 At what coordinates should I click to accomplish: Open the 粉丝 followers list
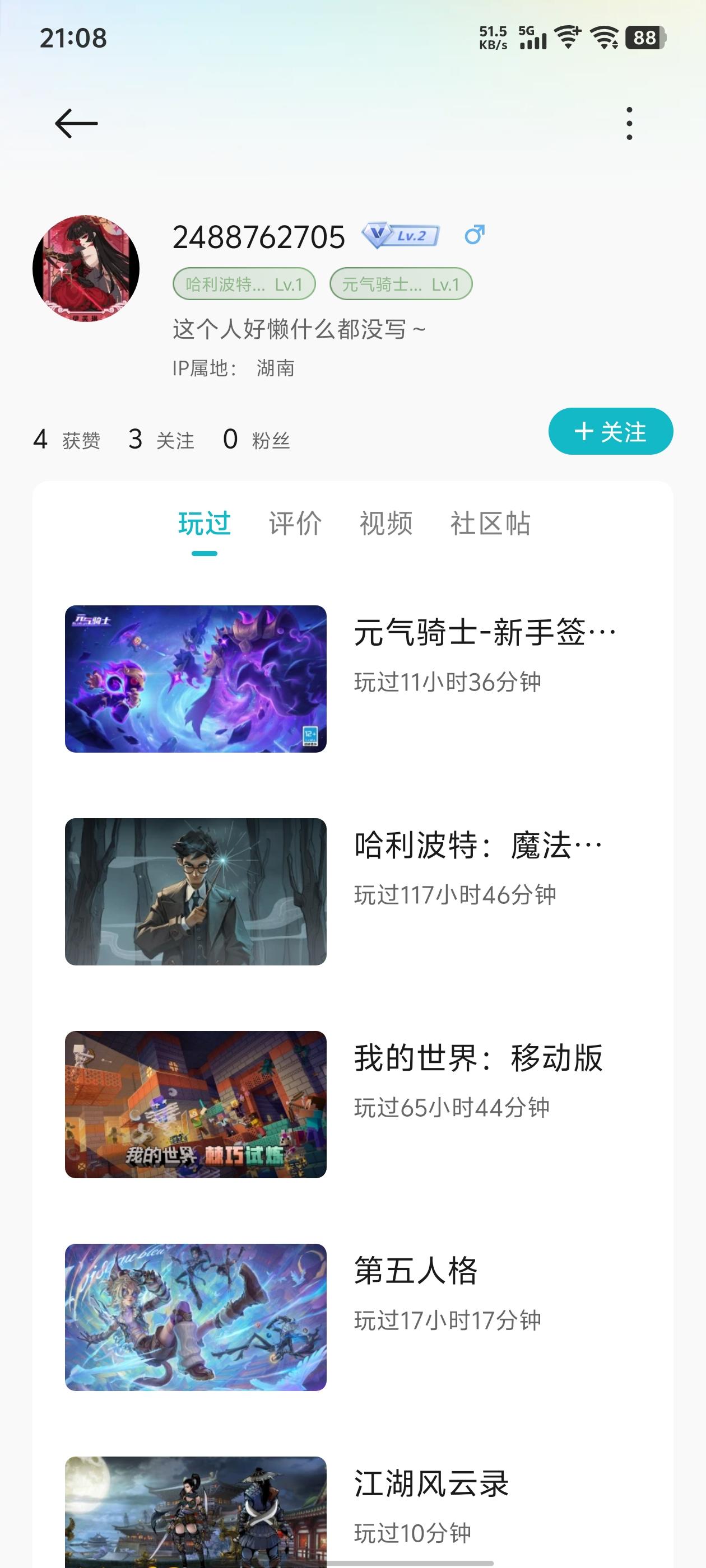coord(257,440)
